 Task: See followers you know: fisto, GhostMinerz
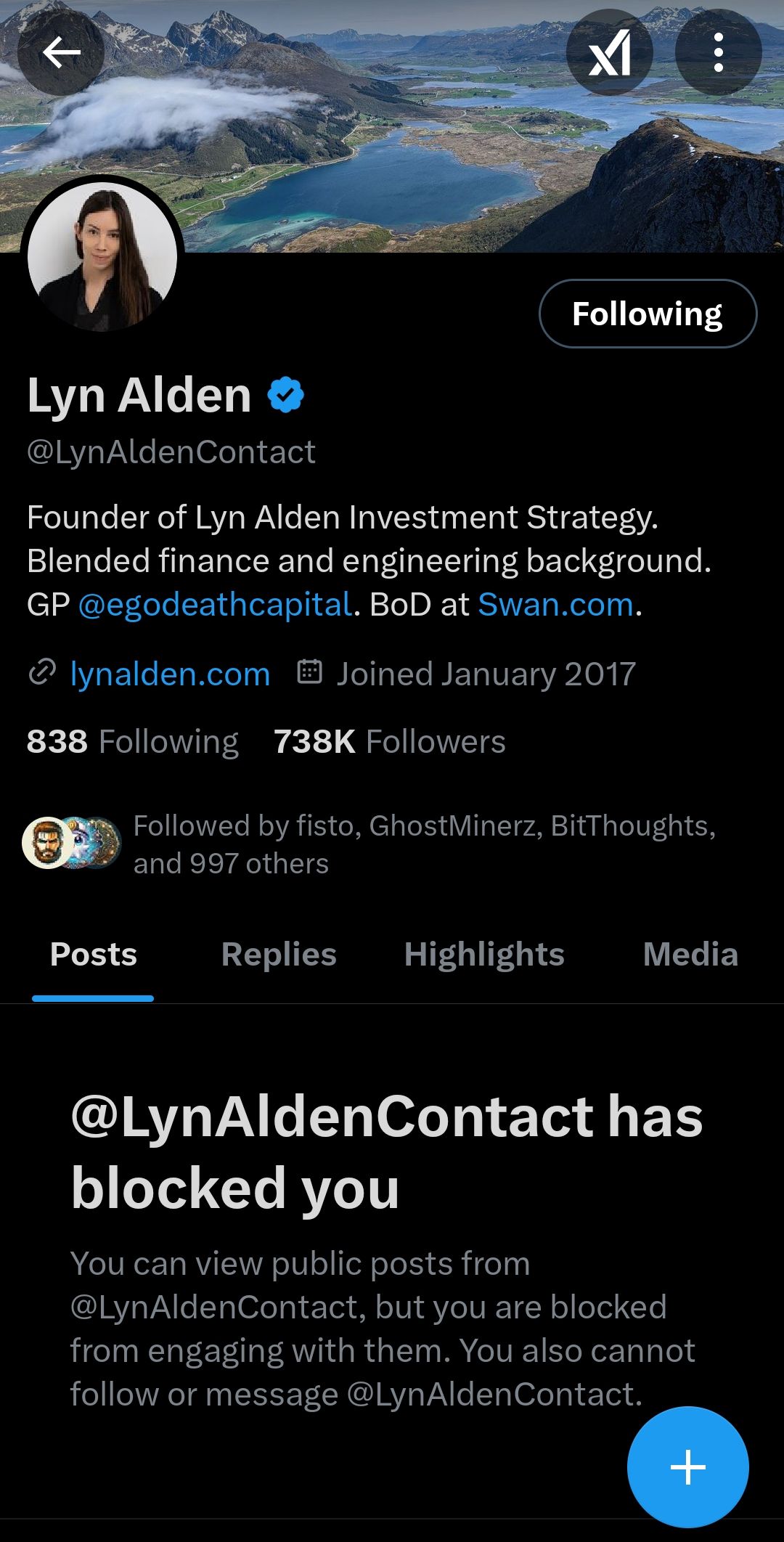point(423,844)
